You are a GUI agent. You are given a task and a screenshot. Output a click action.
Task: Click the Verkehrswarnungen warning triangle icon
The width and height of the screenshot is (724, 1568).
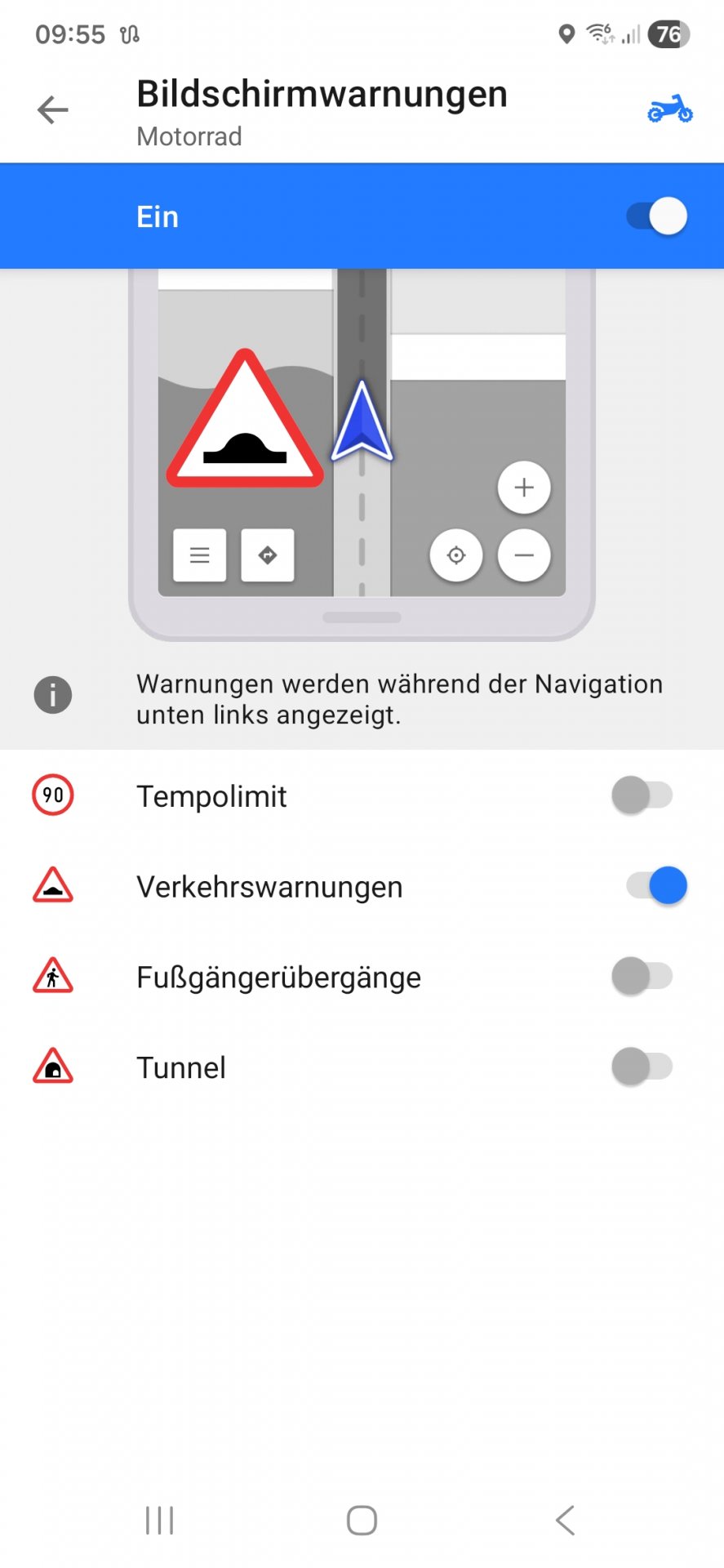[52, 884]
